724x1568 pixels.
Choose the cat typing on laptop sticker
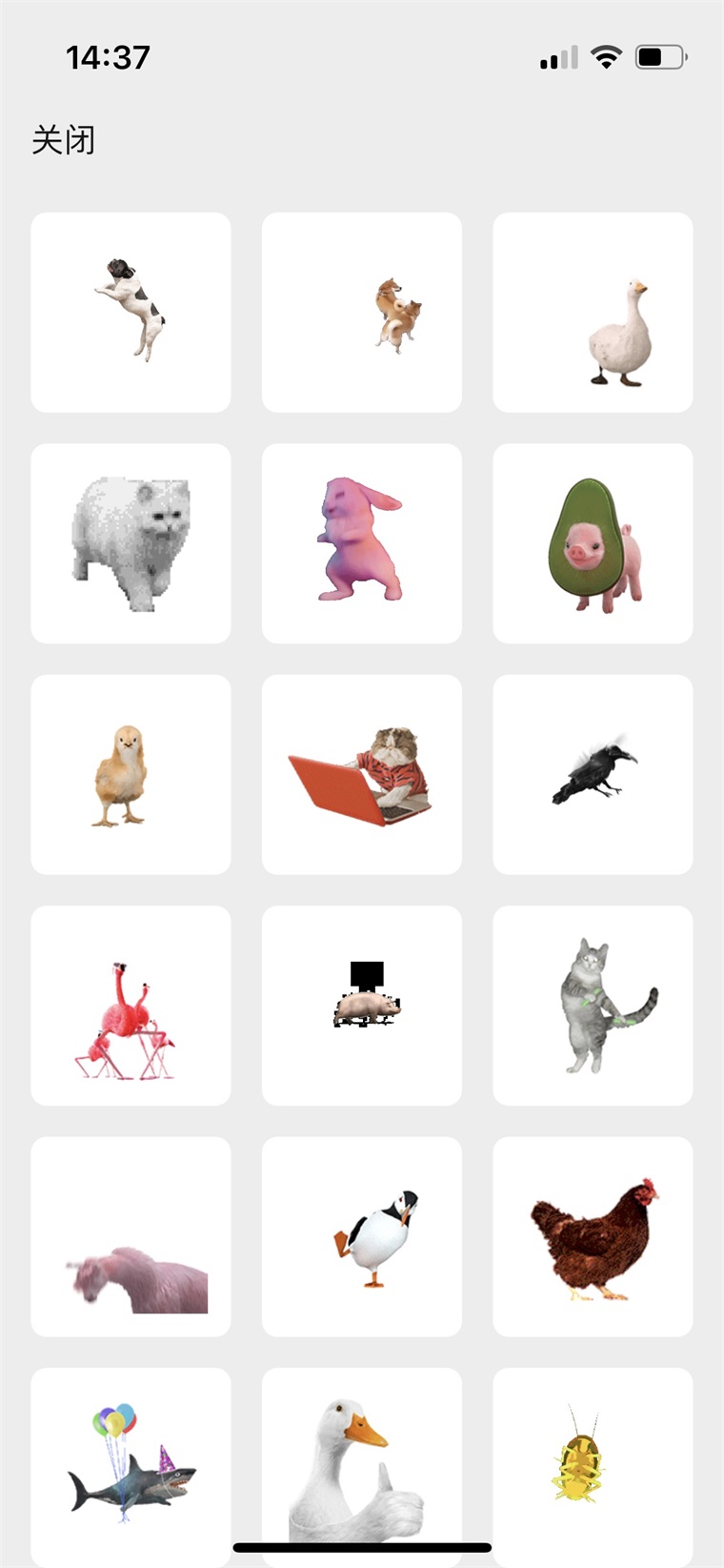(x=362, y=774)
